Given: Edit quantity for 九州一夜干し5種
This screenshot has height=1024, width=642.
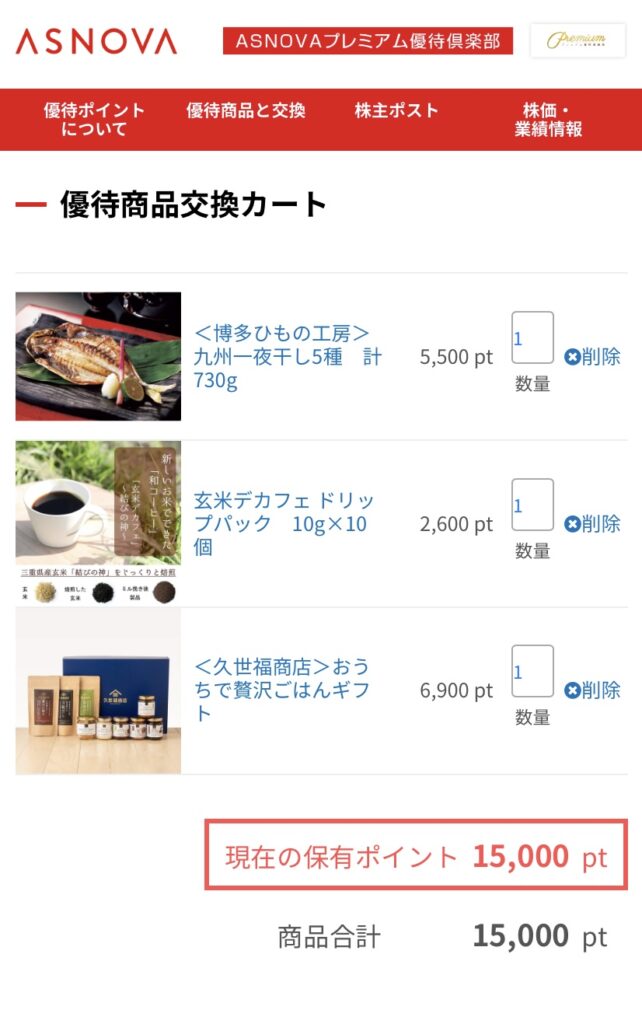Looking at the screenshot, I should point(532,338).
